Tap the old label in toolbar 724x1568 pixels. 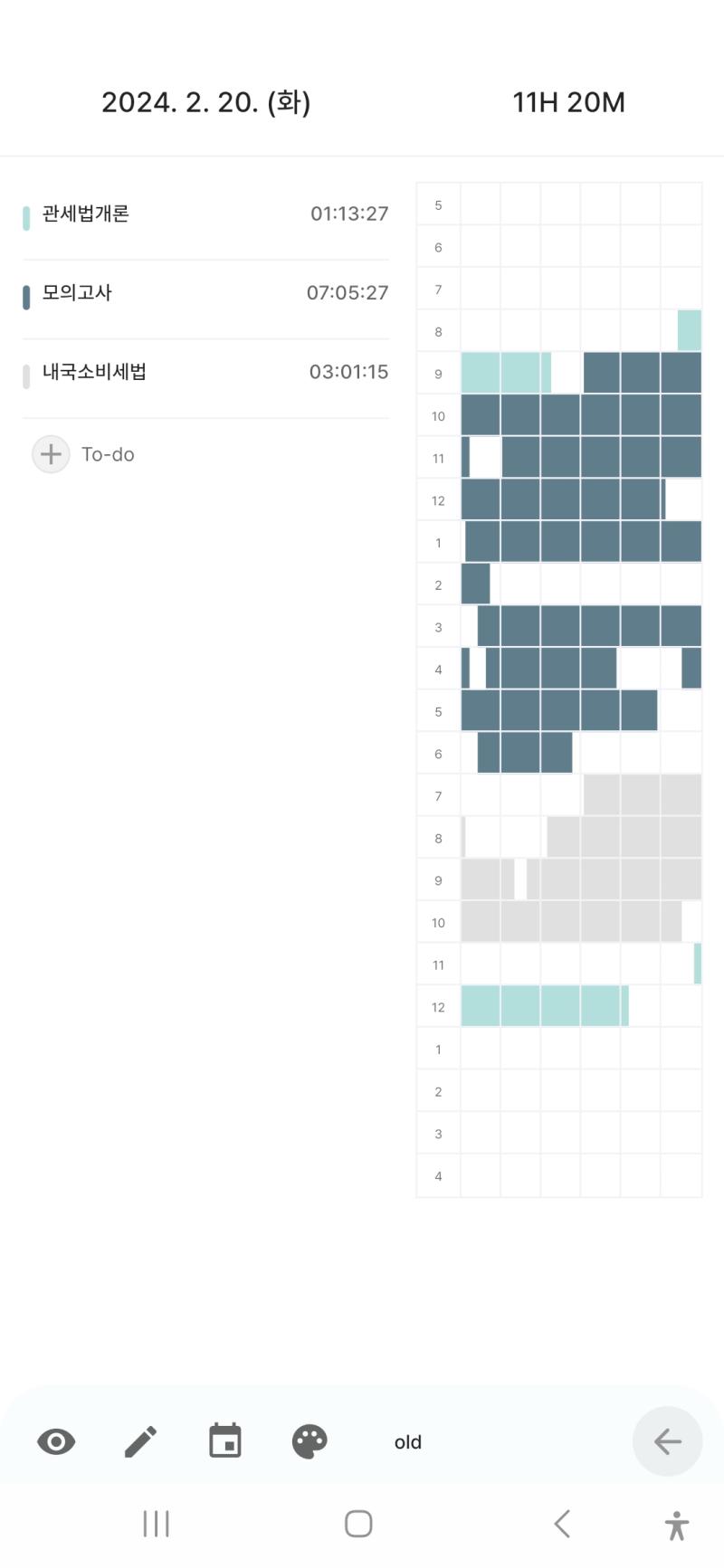click(x=408, y=1442)
